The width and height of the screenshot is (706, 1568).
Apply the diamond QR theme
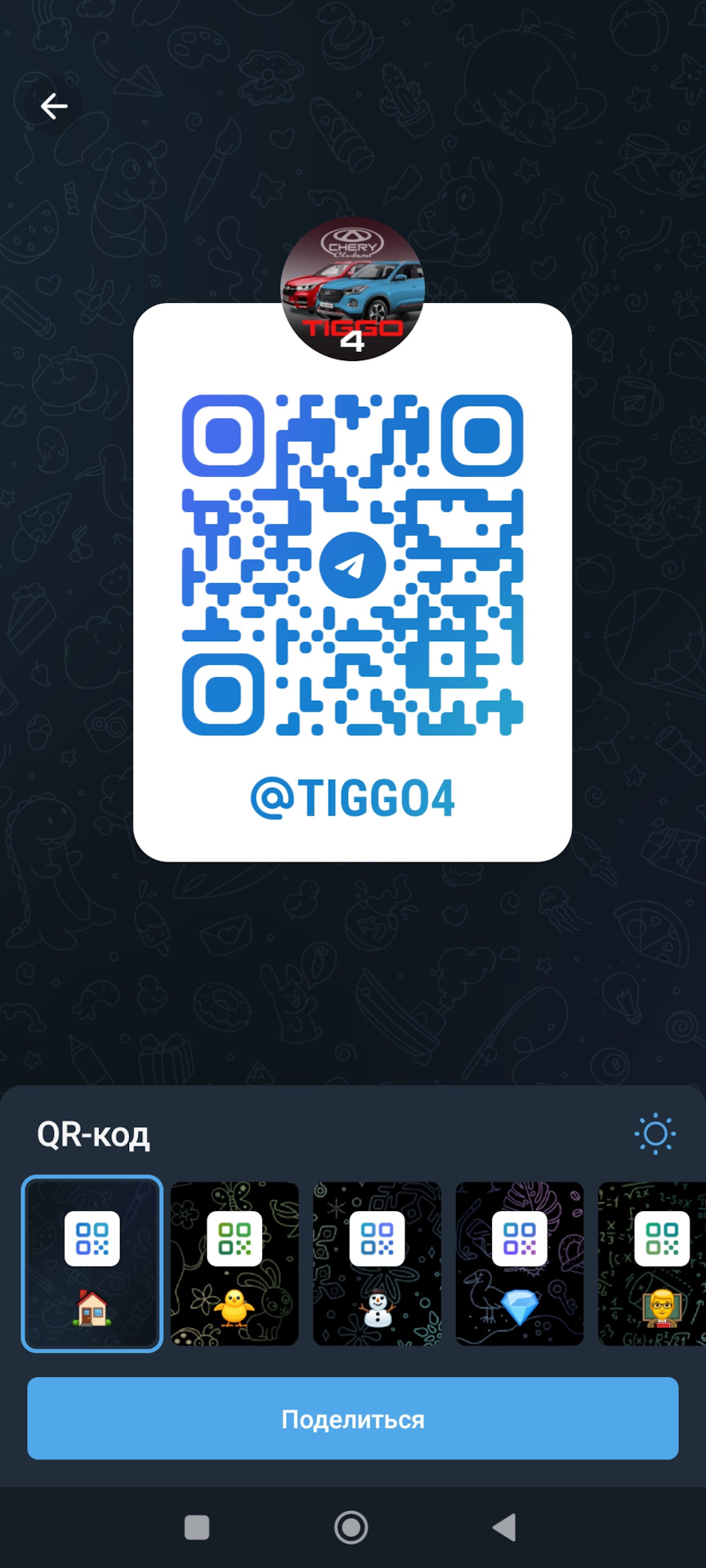520,1263
